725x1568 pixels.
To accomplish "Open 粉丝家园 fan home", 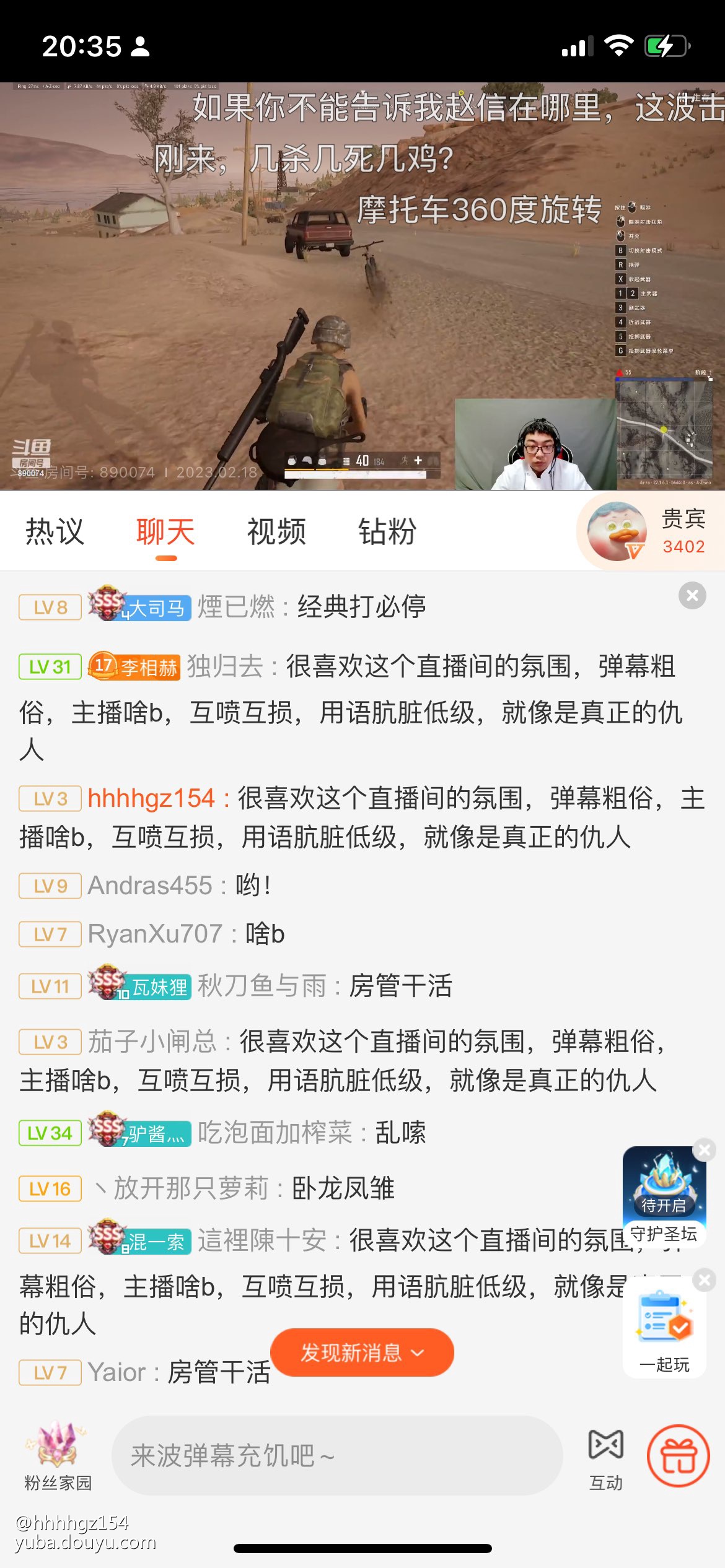I will pos(58,1455).
